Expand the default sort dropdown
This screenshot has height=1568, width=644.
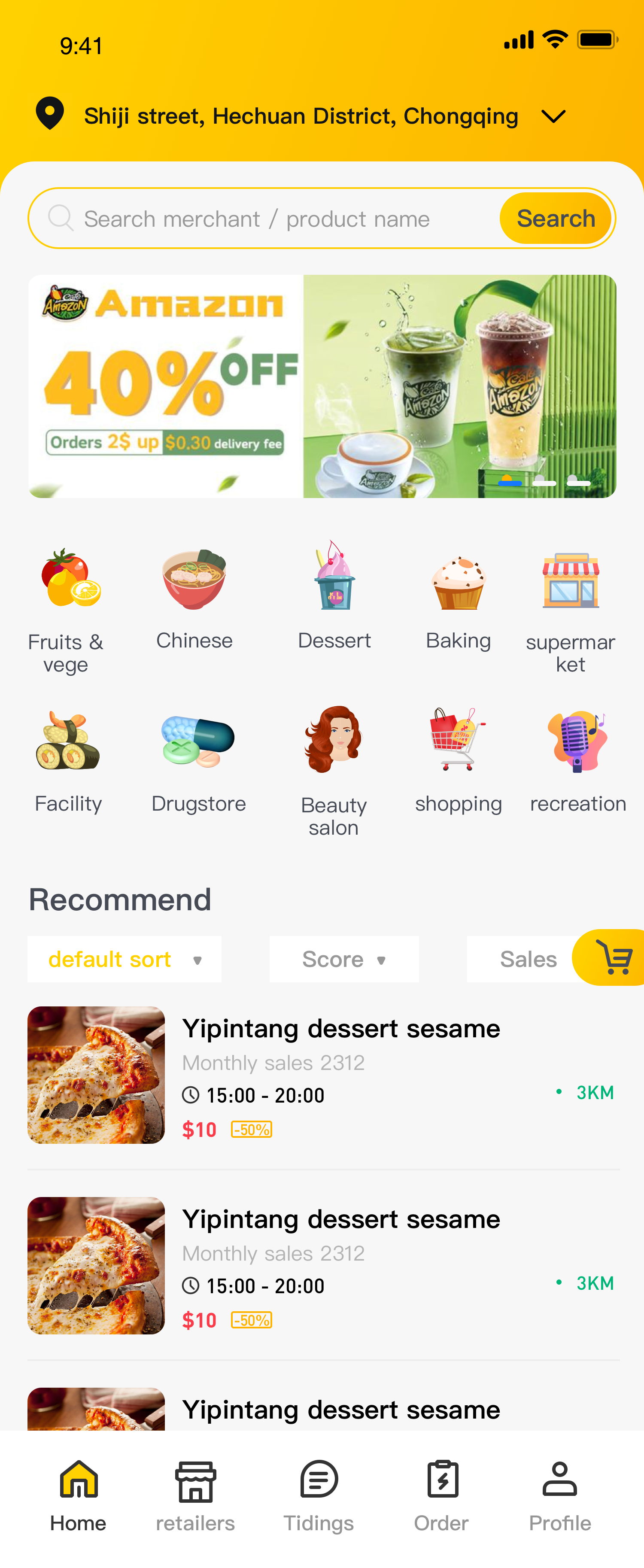pyautogui.click(x=124, y=959)
